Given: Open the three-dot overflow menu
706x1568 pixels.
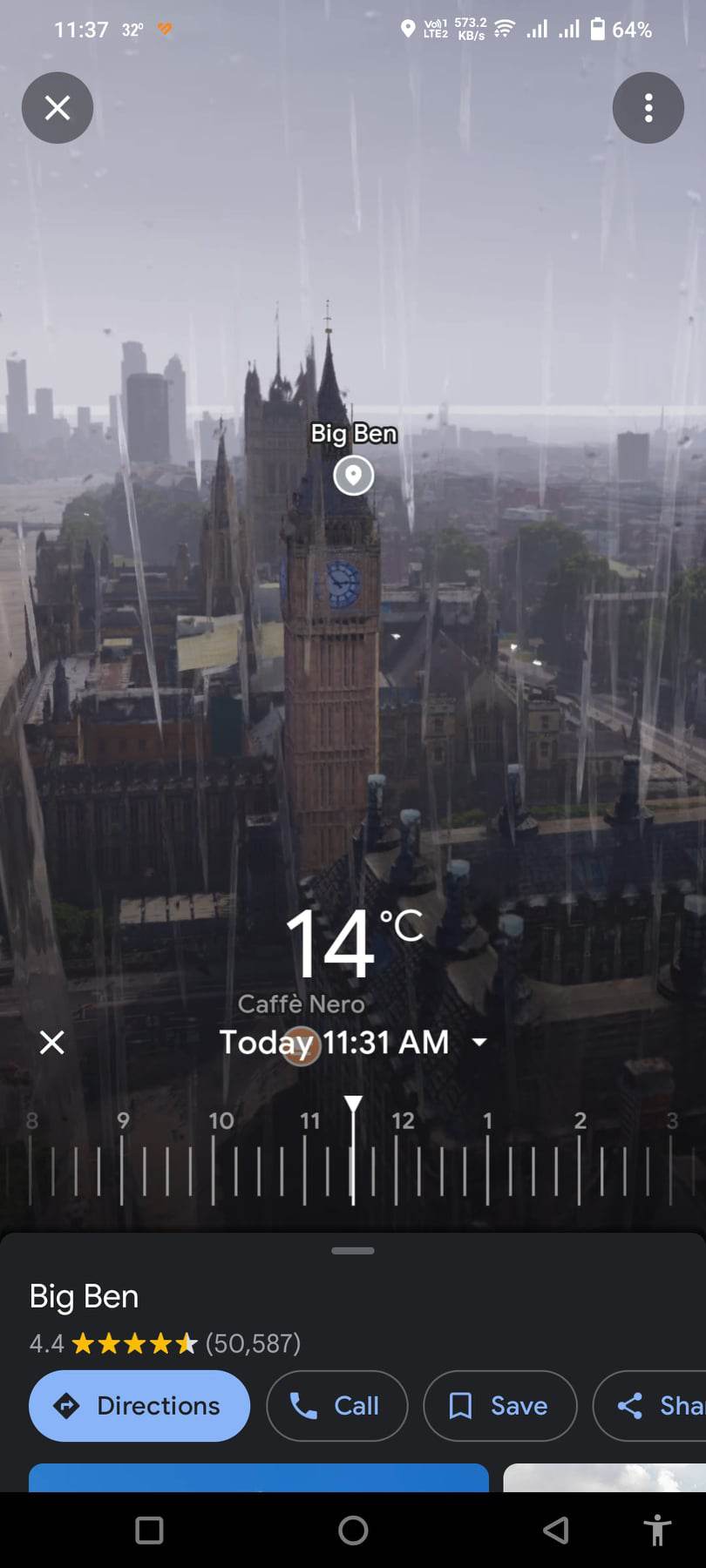Looking at the screenshot, I should 648,108.
